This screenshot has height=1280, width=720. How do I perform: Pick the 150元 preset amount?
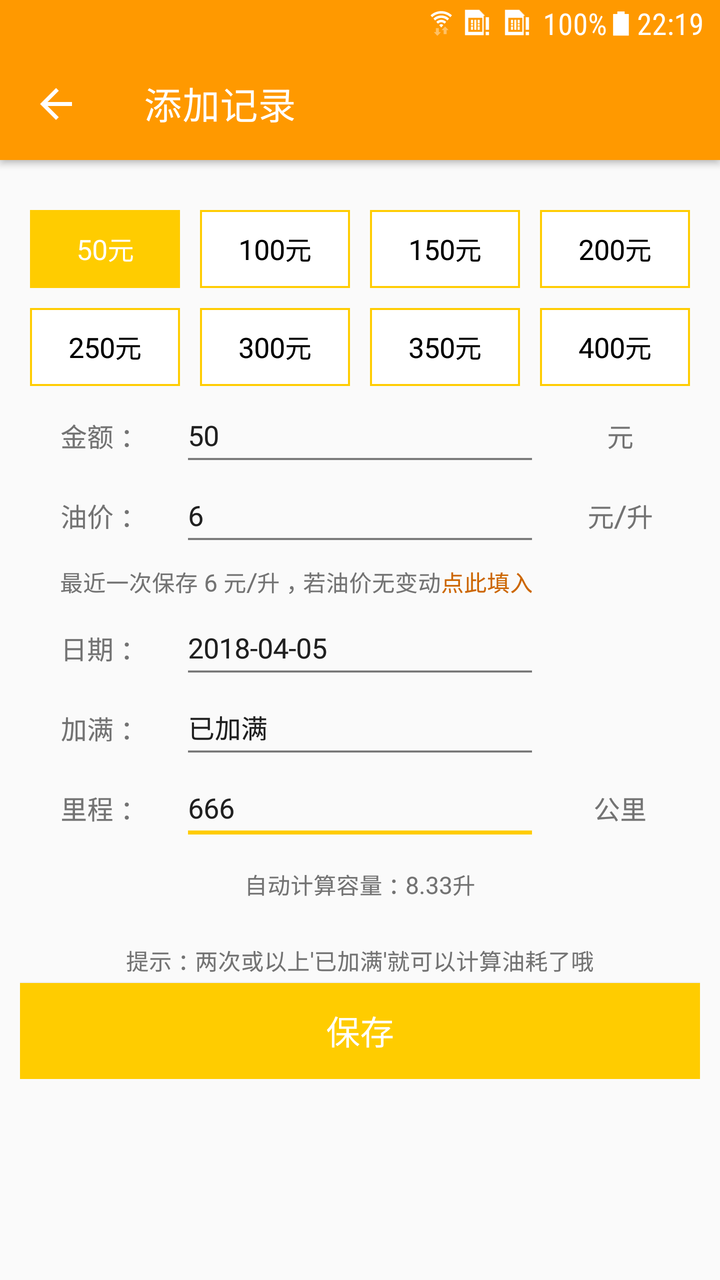445,249
